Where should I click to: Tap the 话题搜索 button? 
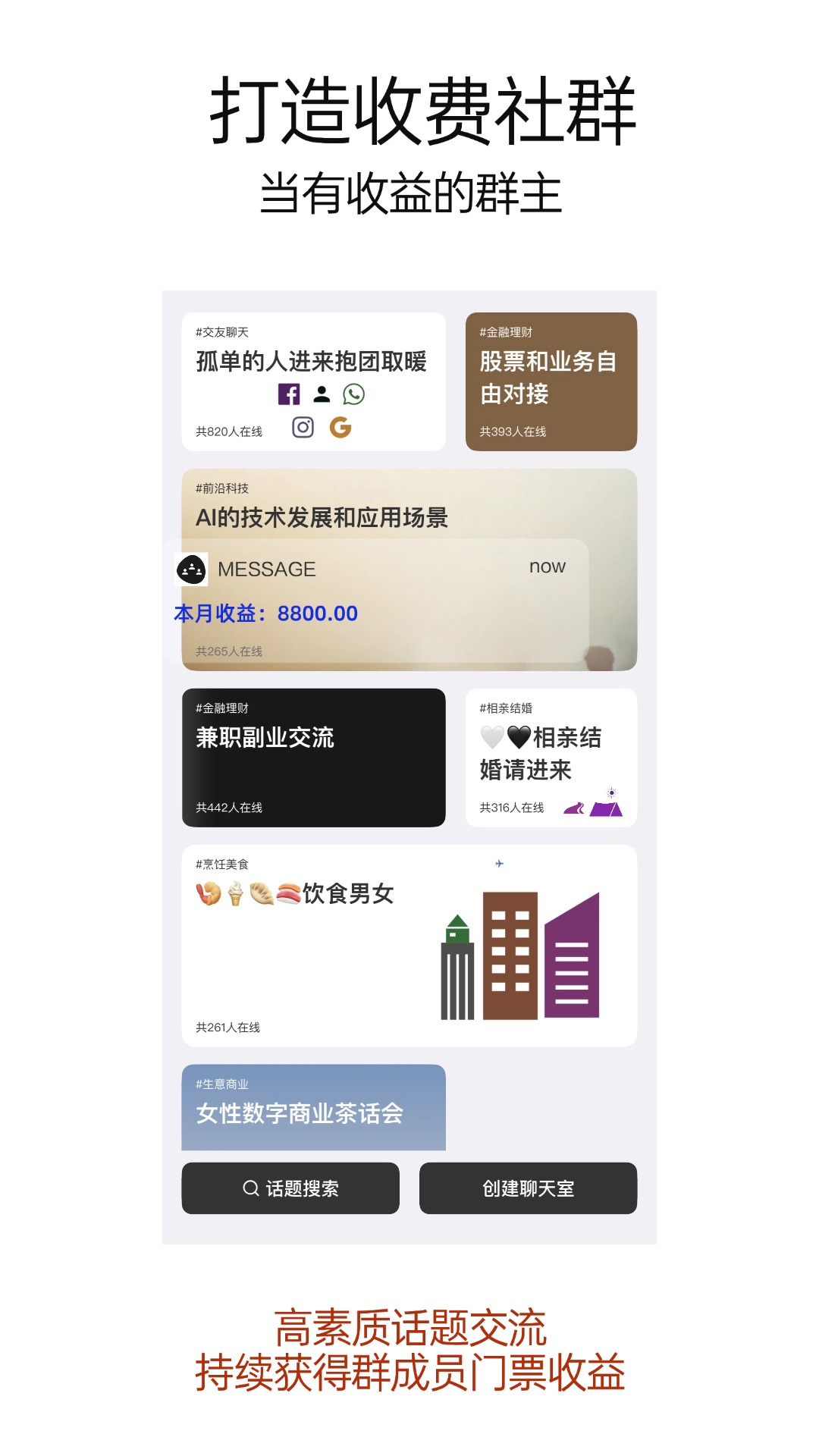click(x=290, y=1189)
